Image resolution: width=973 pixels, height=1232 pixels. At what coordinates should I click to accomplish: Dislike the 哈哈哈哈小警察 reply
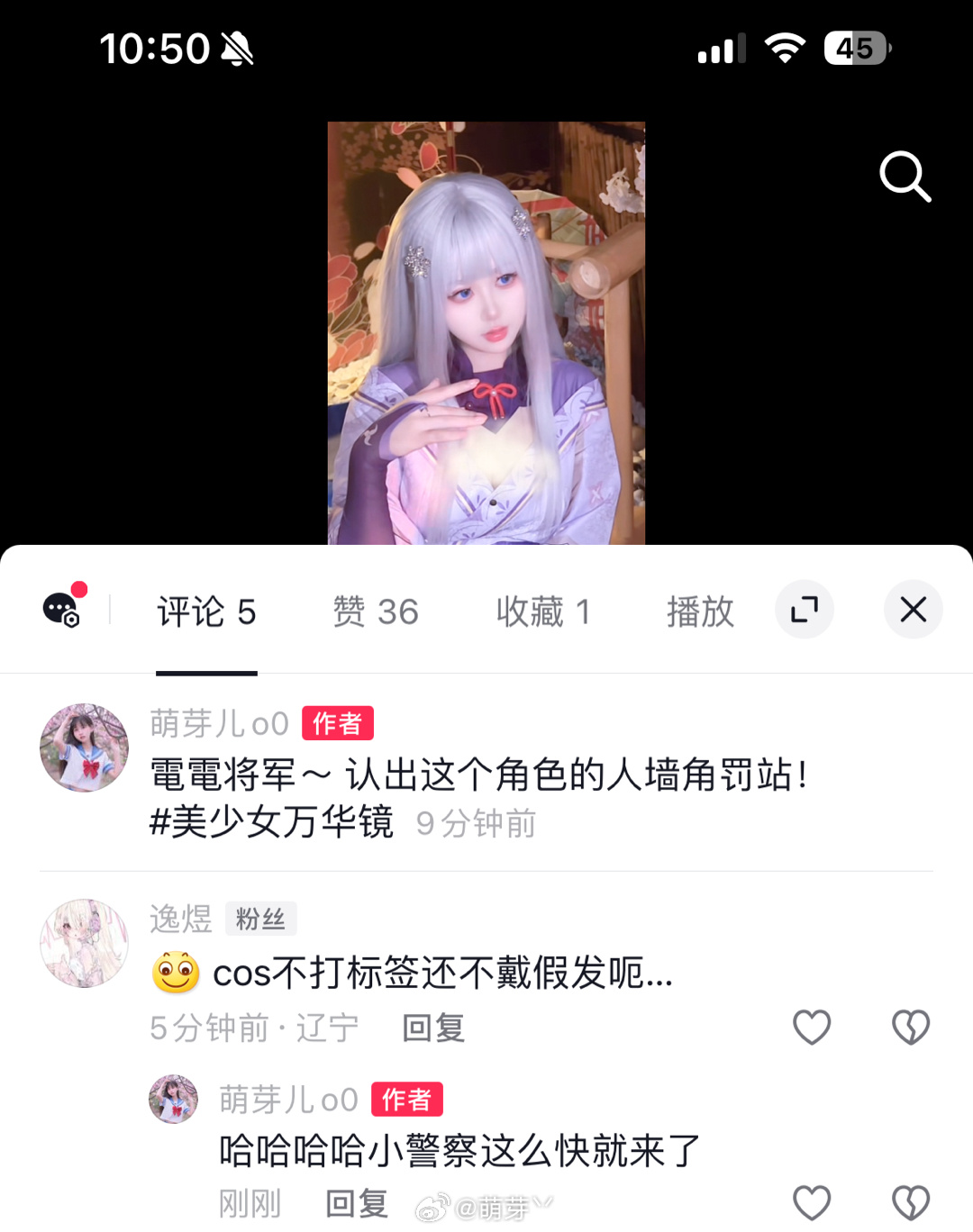pos(910,1202)
